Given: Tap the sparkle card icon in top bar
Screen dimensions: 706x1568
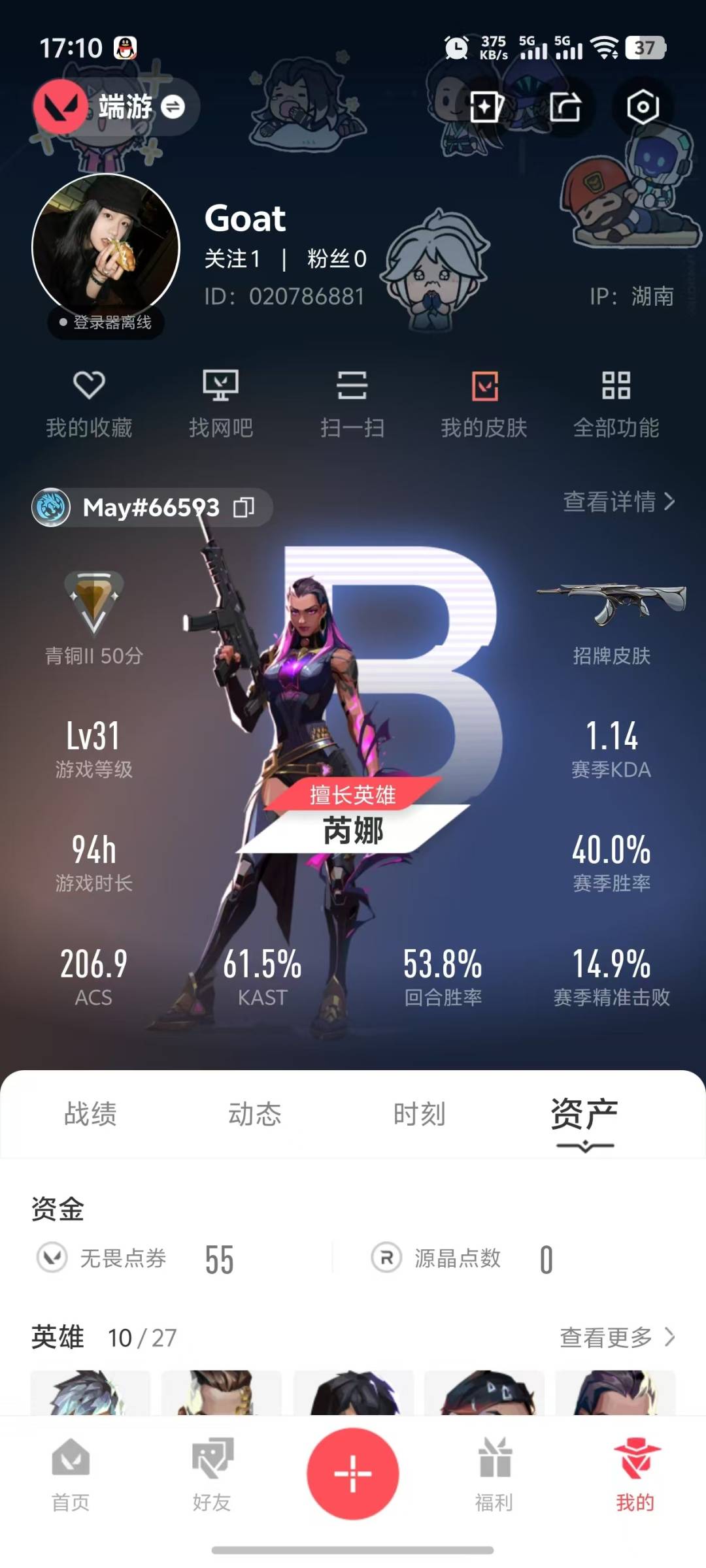Looking at the screenshot, I should (486, 106).
